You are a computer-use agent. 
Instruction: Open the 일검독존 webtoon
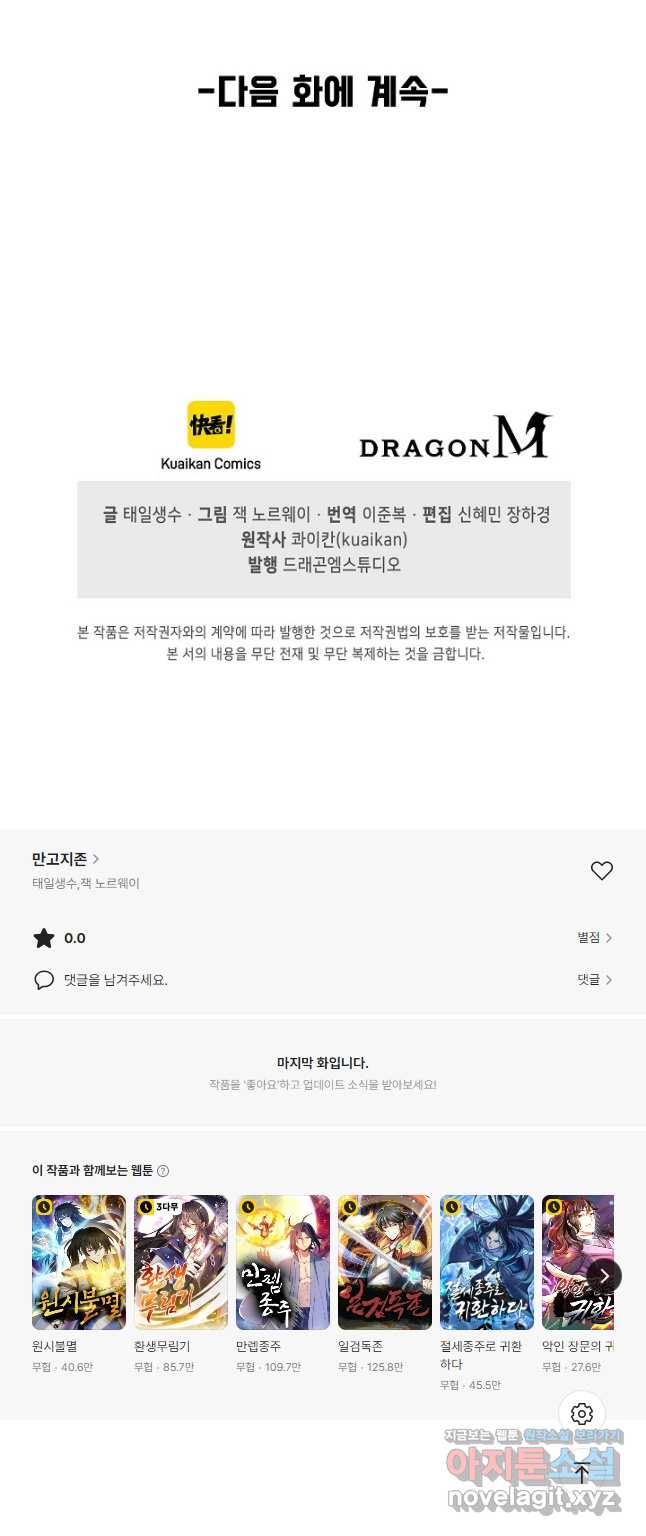[385, 1262]
